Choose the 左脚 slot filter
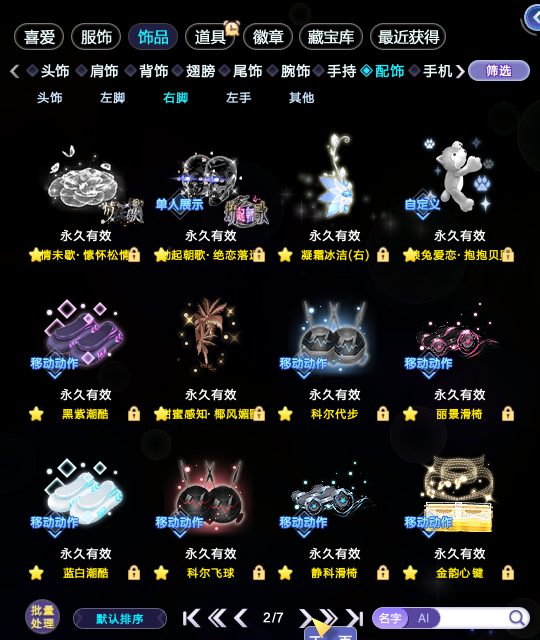The width and height of the screenshot is (540, 640). 112,98
